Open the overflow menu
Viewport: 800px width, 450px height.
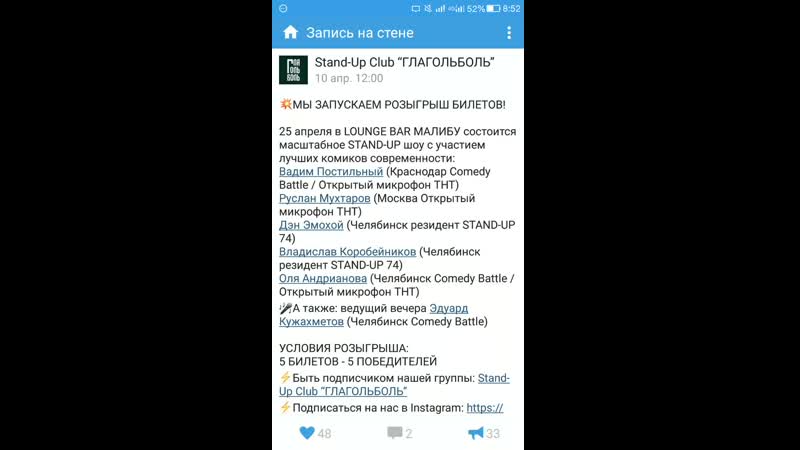(x=509, y=32)
